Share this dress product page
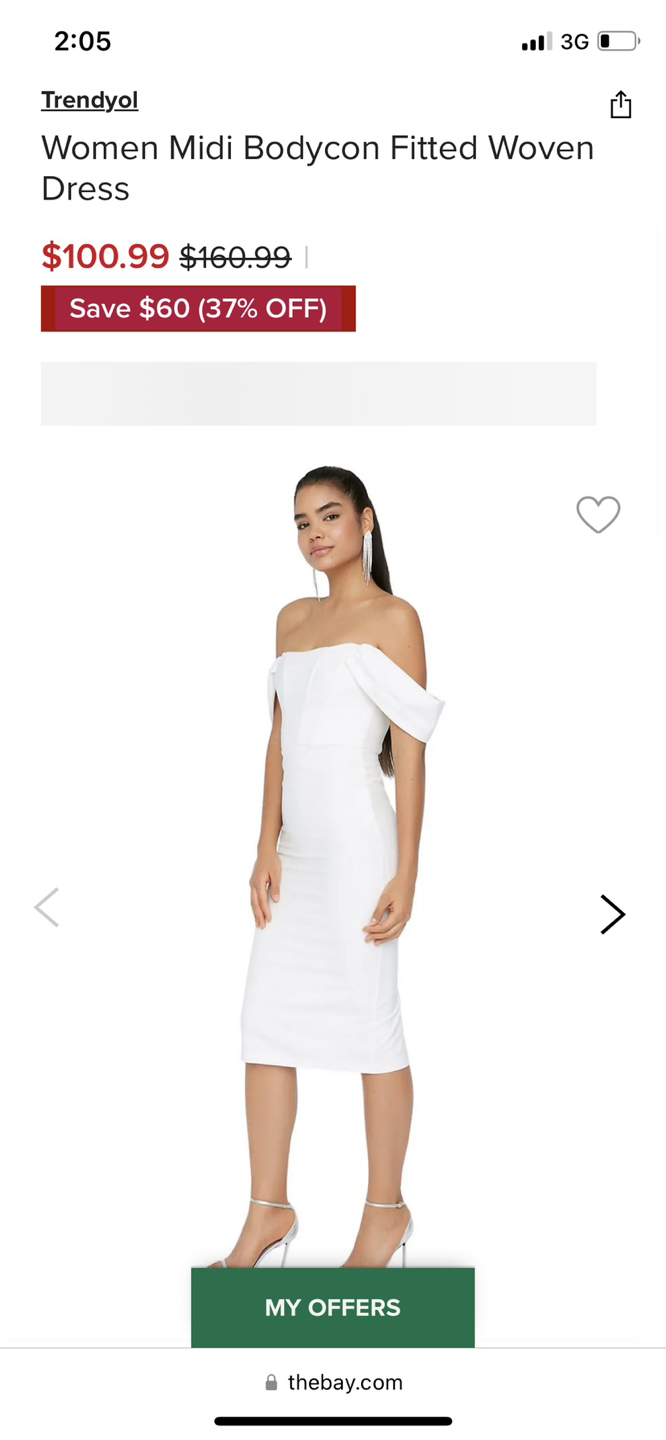This screenshot has width=666, height=1440. (x=620, y=104)
